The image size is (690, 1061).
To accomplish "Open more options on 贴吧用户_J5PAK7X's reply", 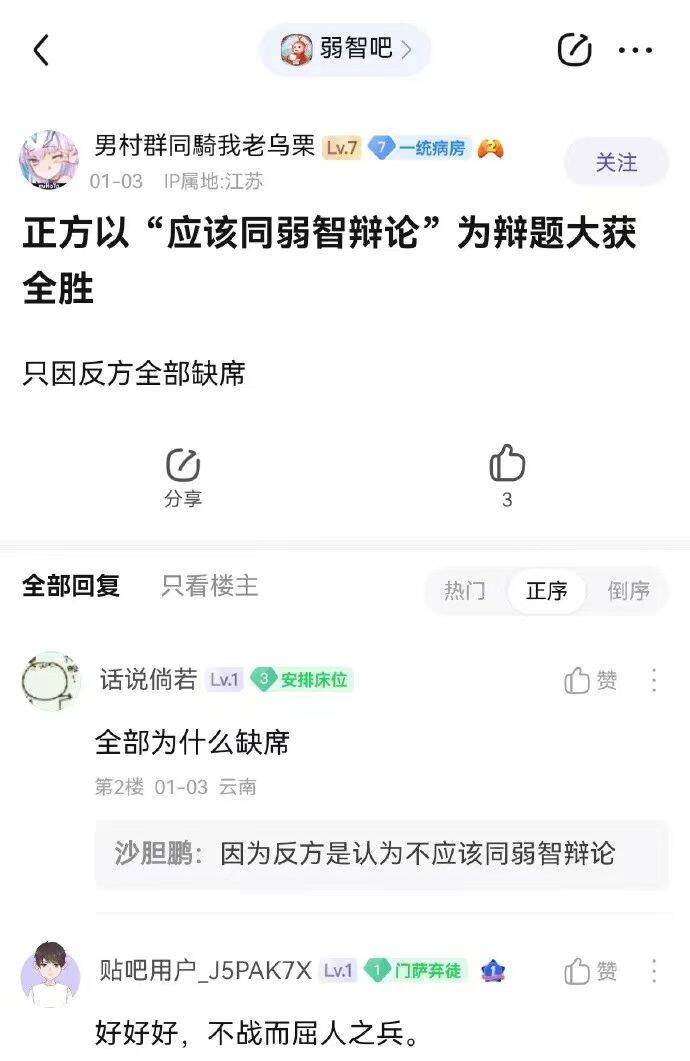I will pyautogui.click(x=654, y=971).
